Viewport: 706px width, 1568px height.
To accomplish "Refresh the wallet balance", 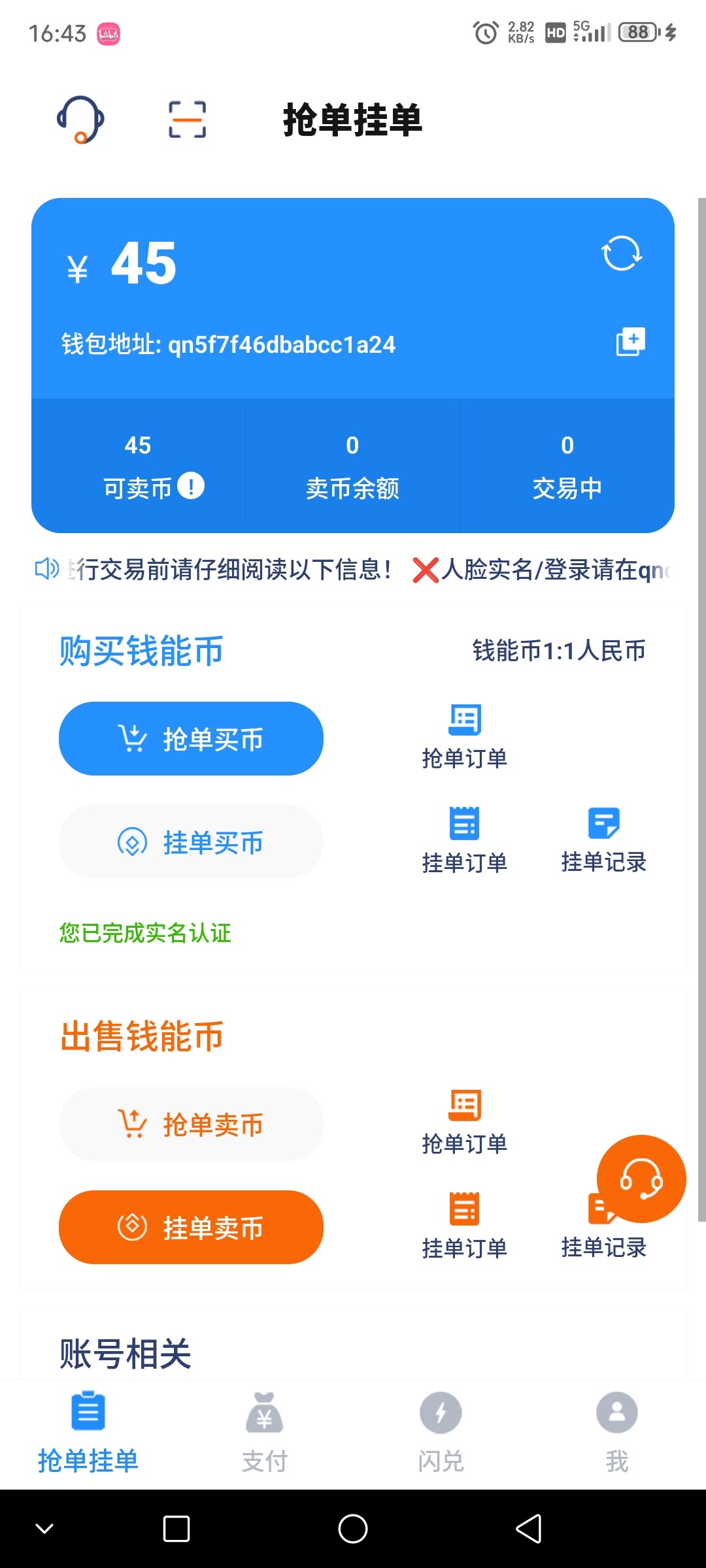I will [x=622, y=253].
